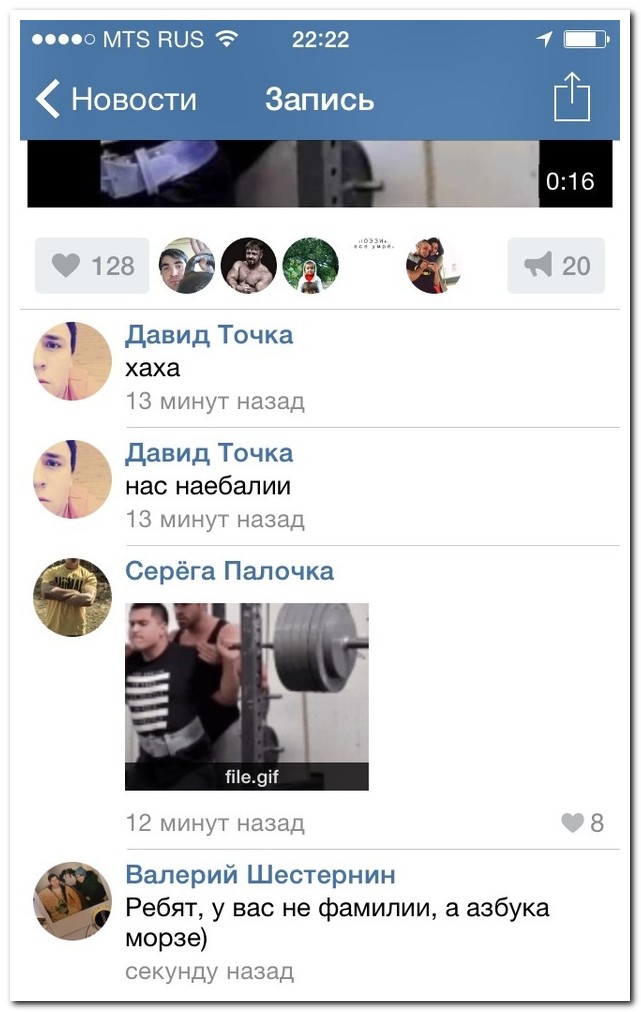
Task: Like the post with 128 likes
Action: coord(92,266)
